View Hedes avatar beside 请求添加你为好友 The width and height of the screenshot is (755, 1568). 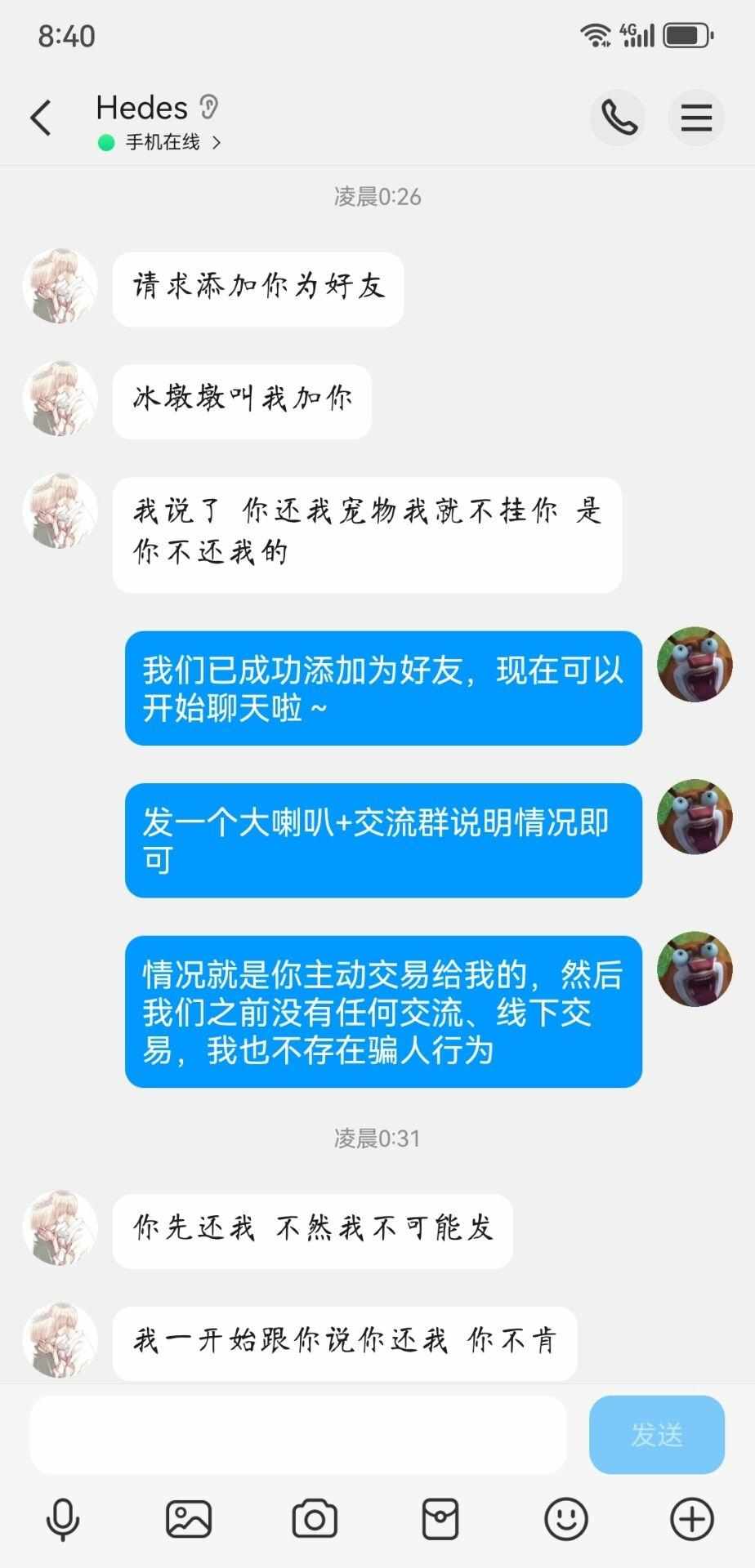coord(60,286)
